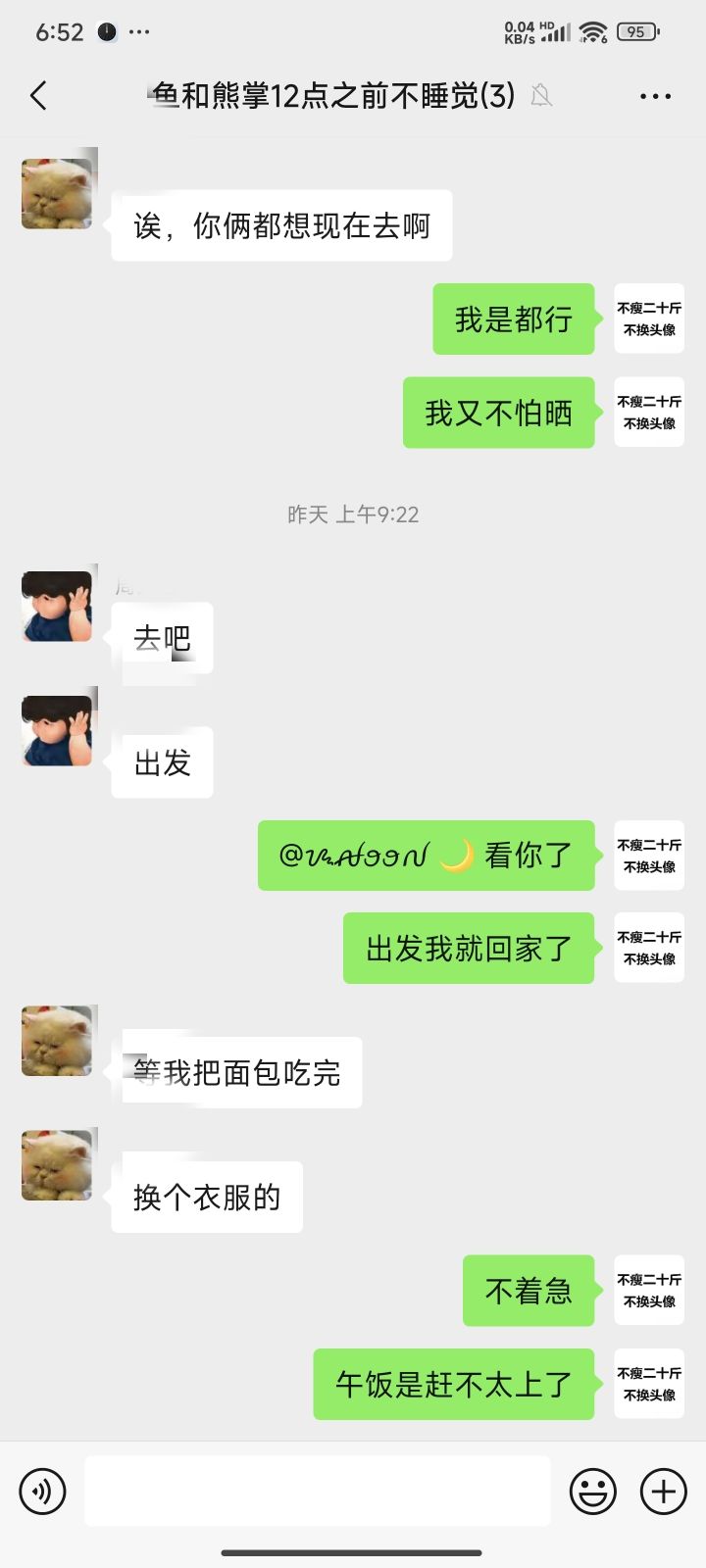Open the emoji sticker panel
The height and width of the screenshot is (1568, 706).
593,1492
